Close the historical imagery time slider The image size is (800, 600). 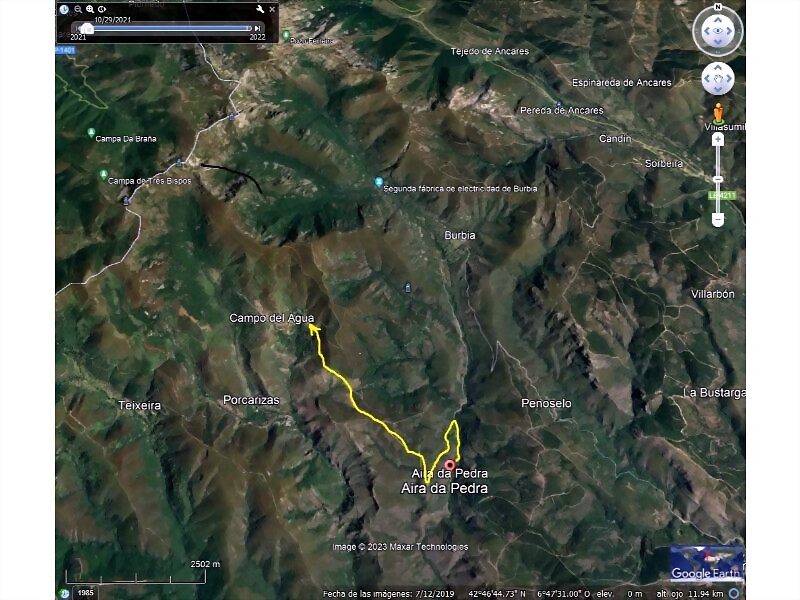(272, 9)
